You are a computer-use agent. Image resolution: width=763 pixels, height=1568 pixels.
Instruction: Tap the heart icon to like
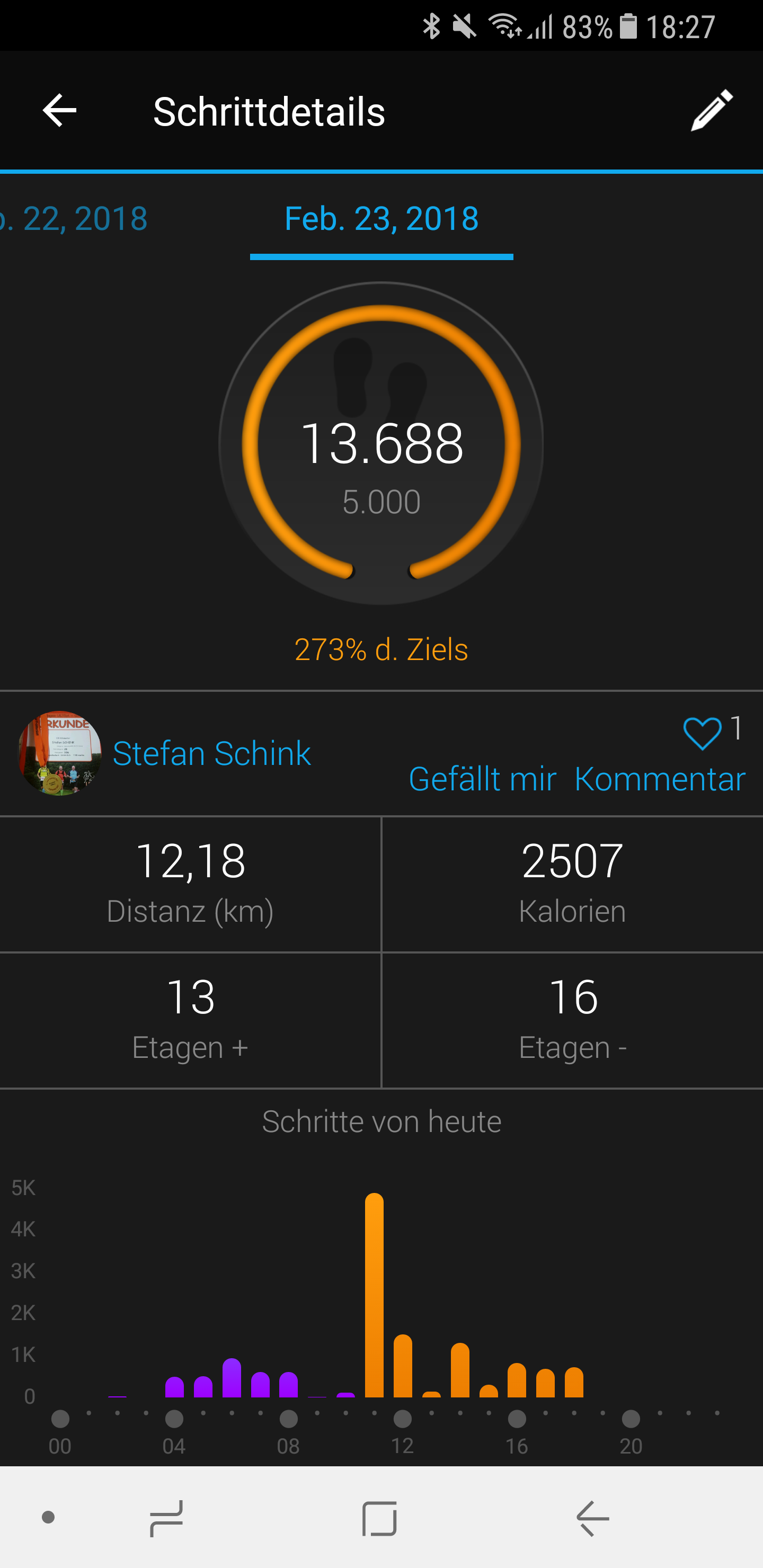(x=702, y=733)
